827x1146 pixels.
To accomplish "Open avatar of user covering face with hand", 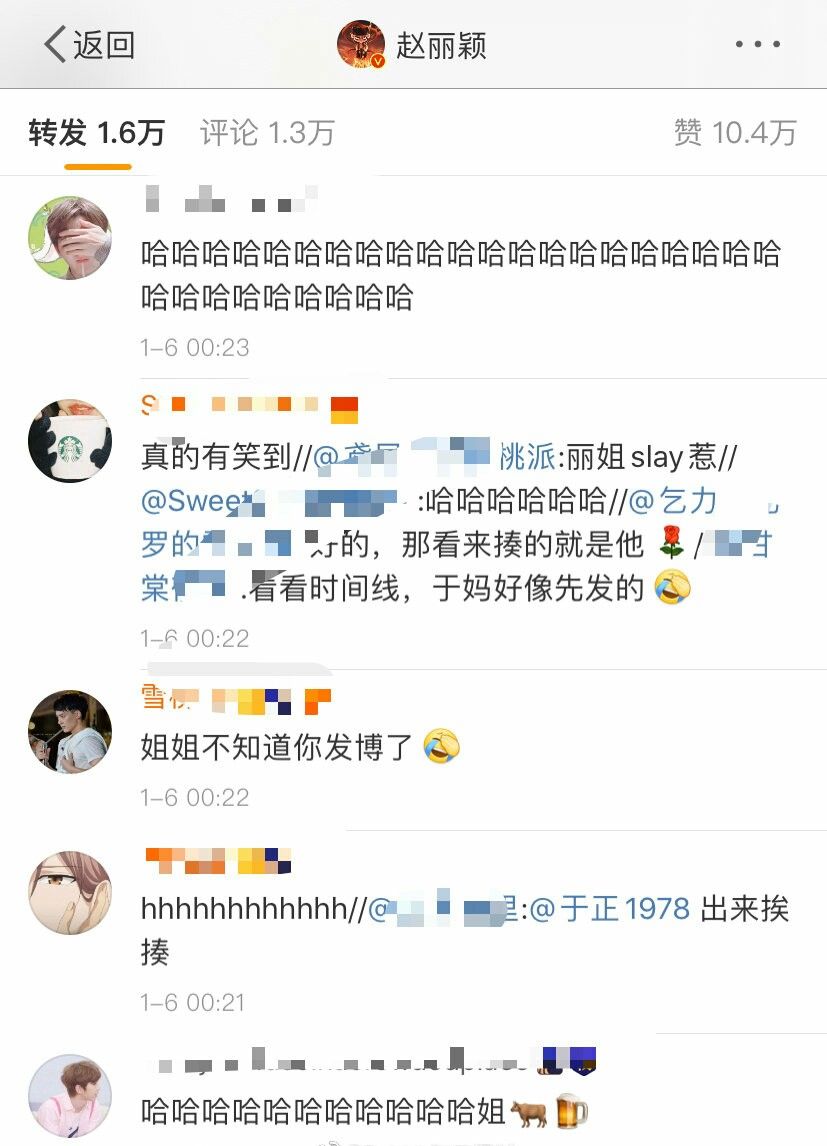I will (69, 237).
